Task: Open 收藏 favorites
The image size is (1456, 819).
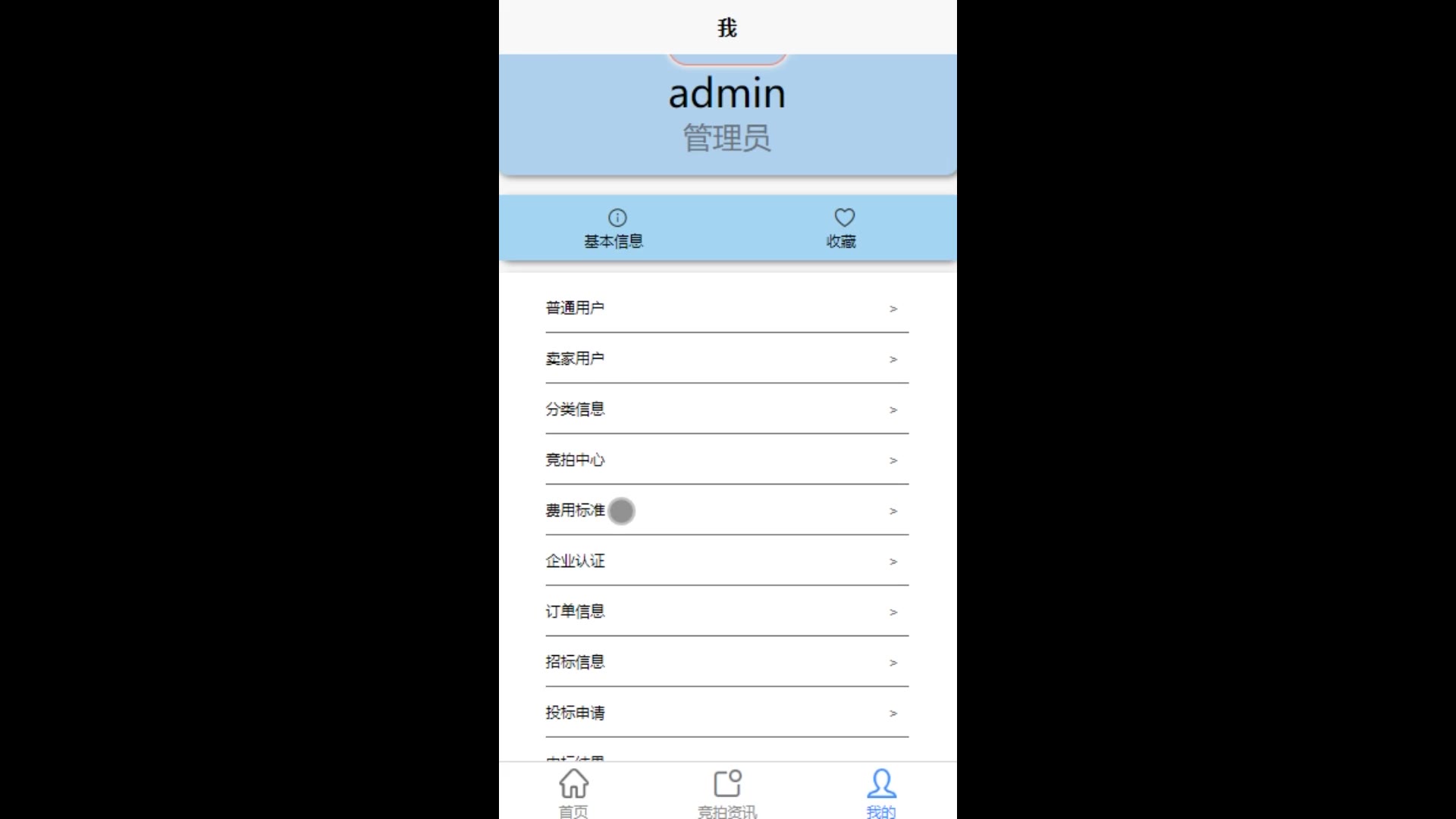Action: (x=842, y=228)
